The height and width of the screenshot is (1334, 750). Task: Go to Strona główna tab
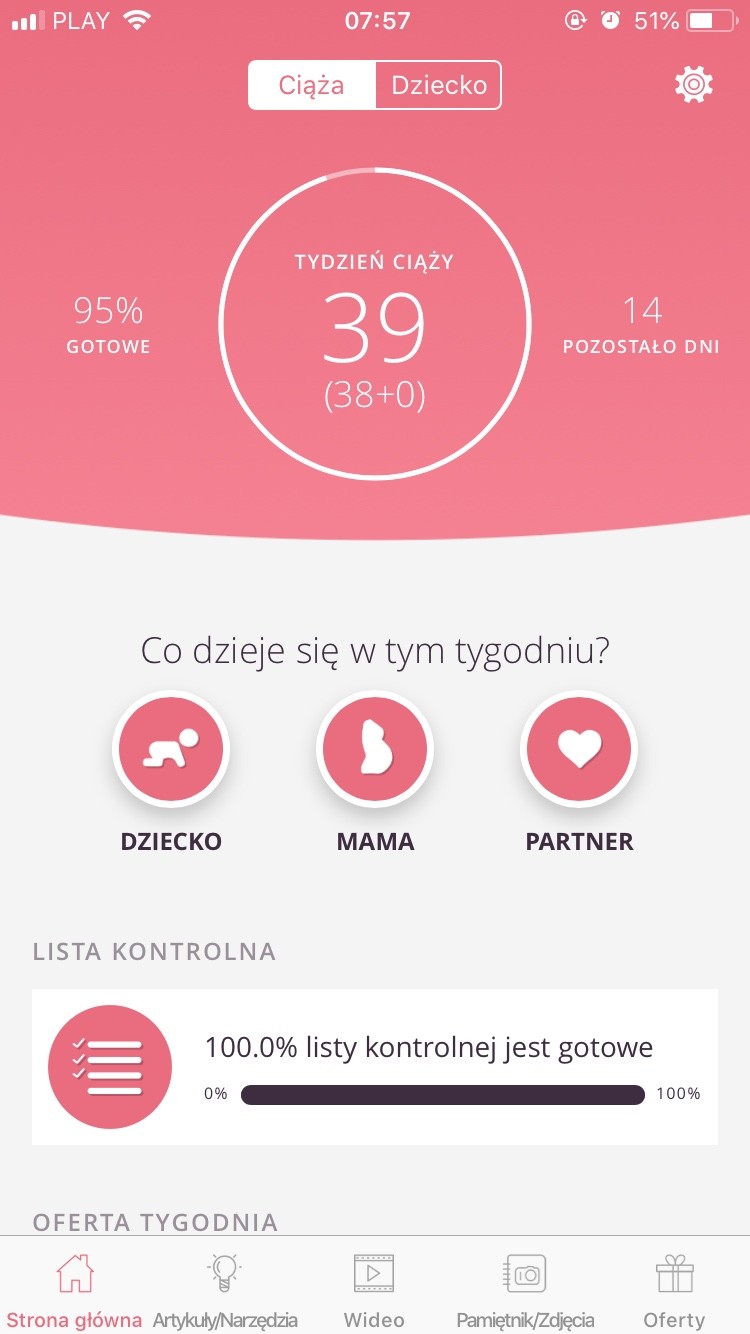click(74, 1290)
